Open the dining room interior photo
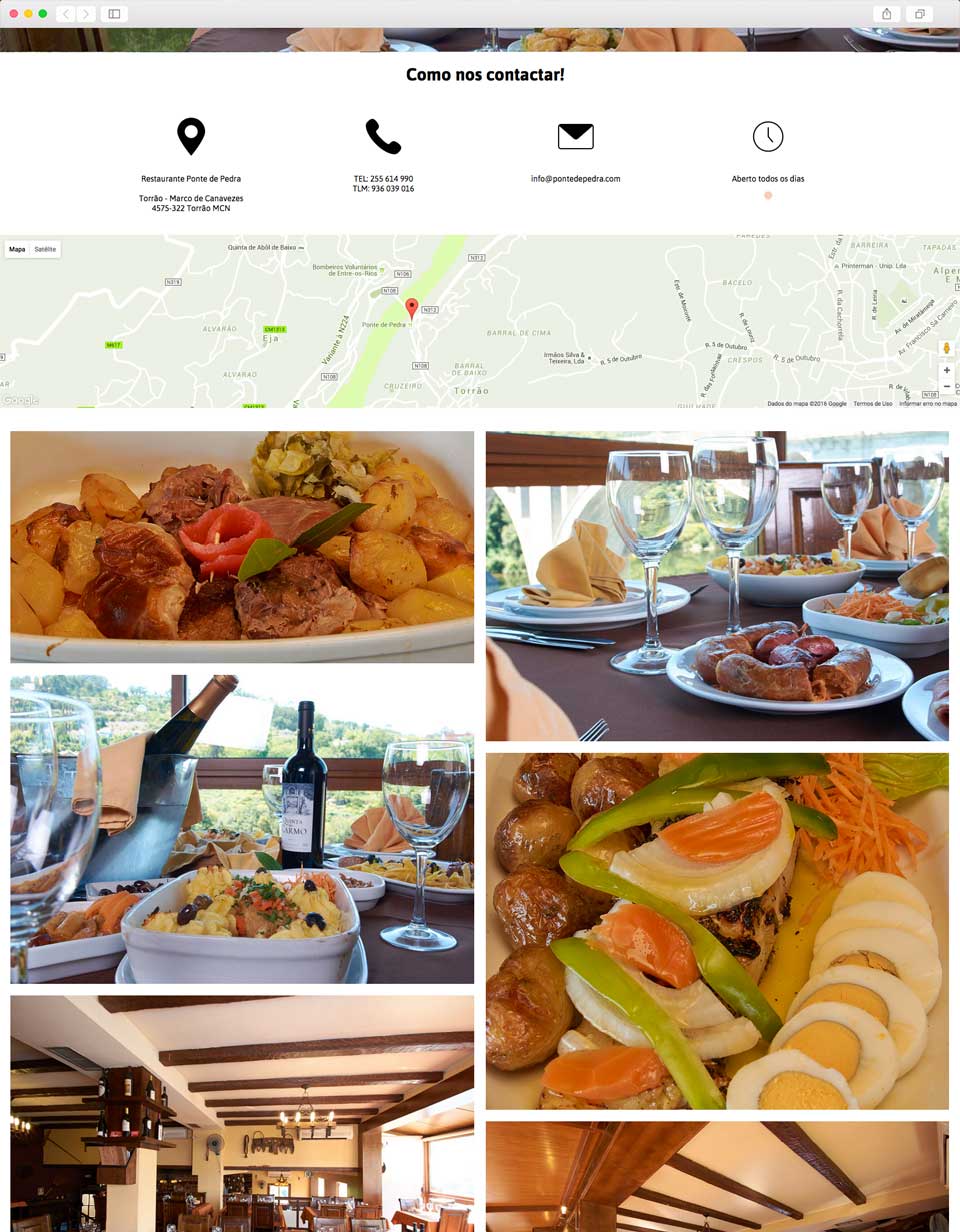 (242, 1113)
